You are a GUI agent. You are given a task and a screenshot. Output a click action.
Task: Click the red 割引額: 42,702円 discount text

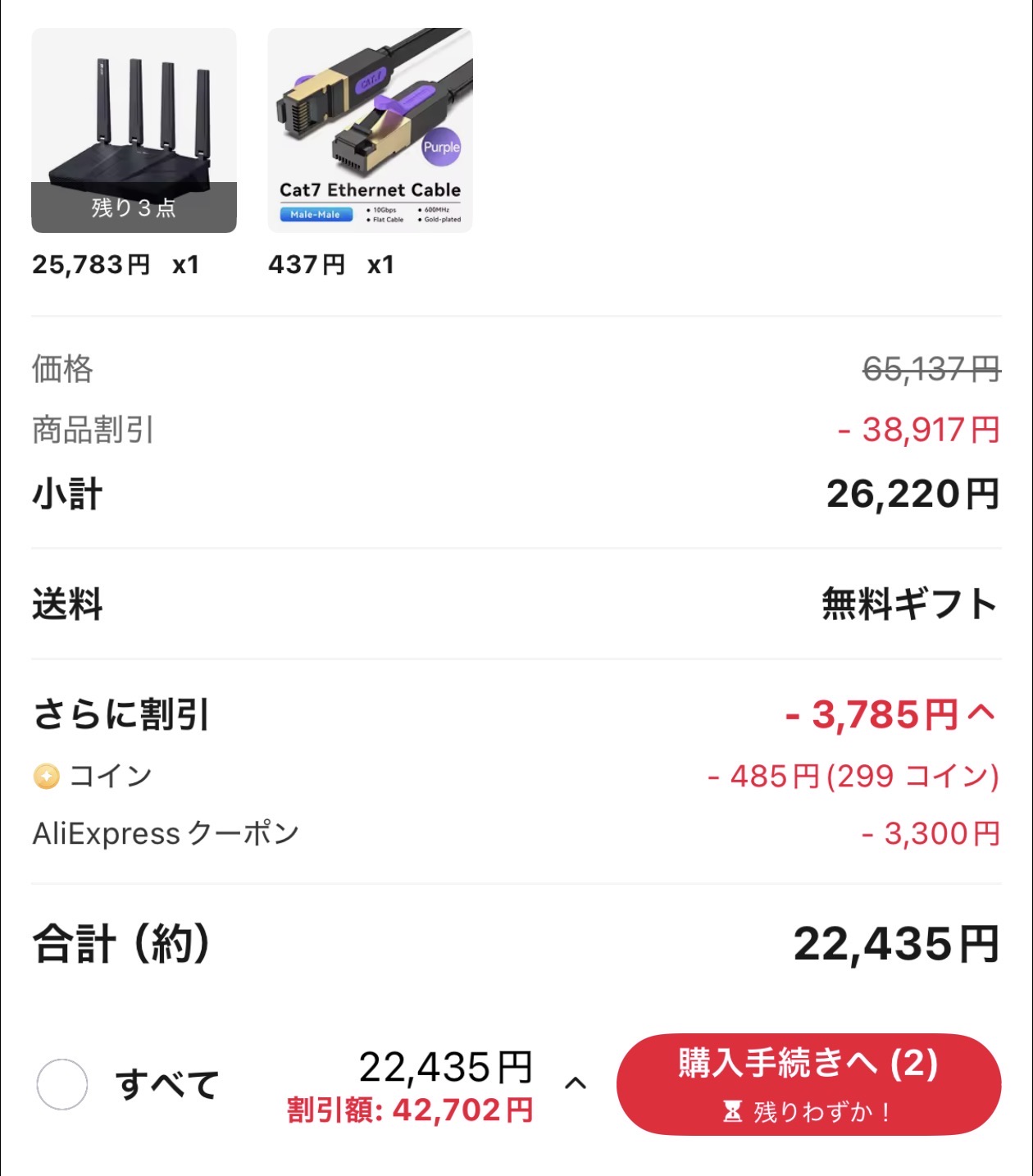click(412, 1111)
